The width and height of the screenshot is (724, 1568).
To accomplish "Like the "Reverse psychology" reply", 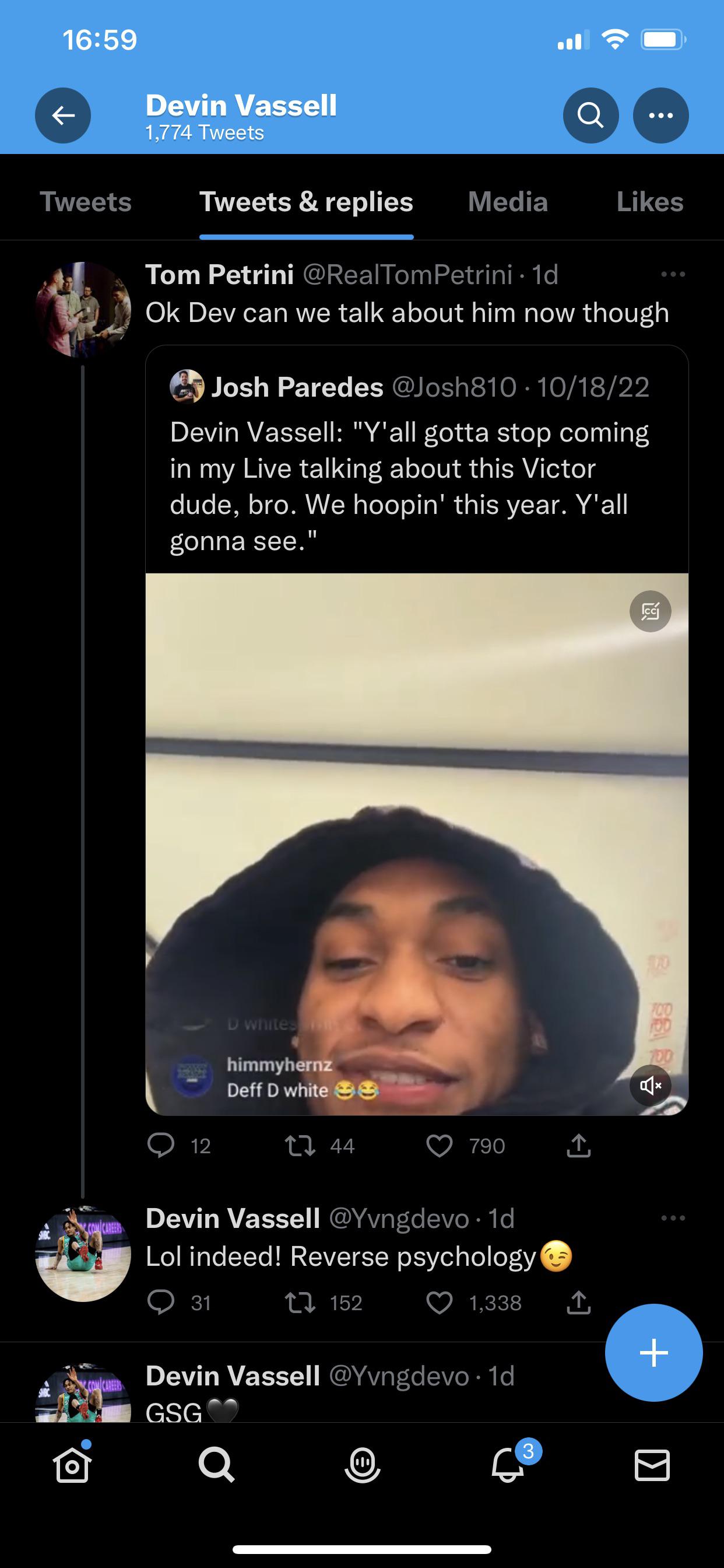I will click(x=440, y=1303).
